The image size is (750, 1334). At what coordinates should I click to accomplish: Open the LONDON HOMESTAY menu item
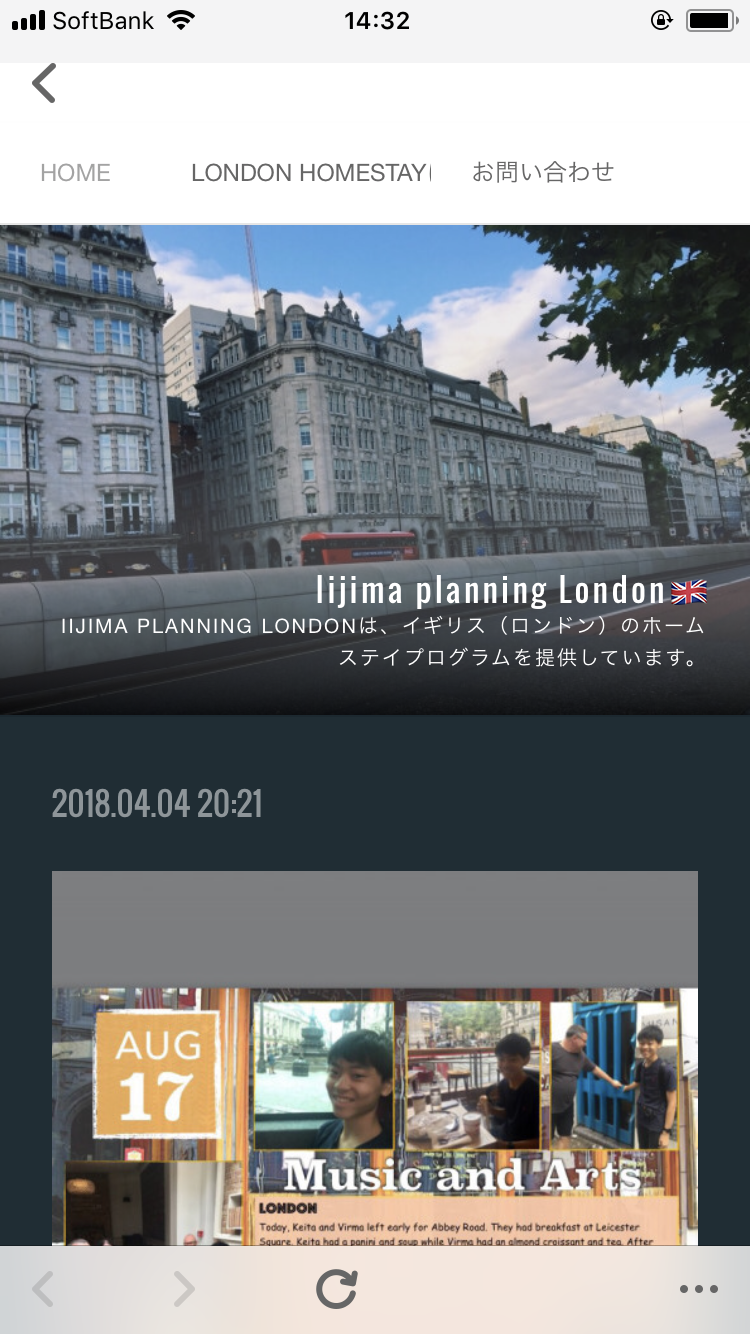tap(311, 173)
